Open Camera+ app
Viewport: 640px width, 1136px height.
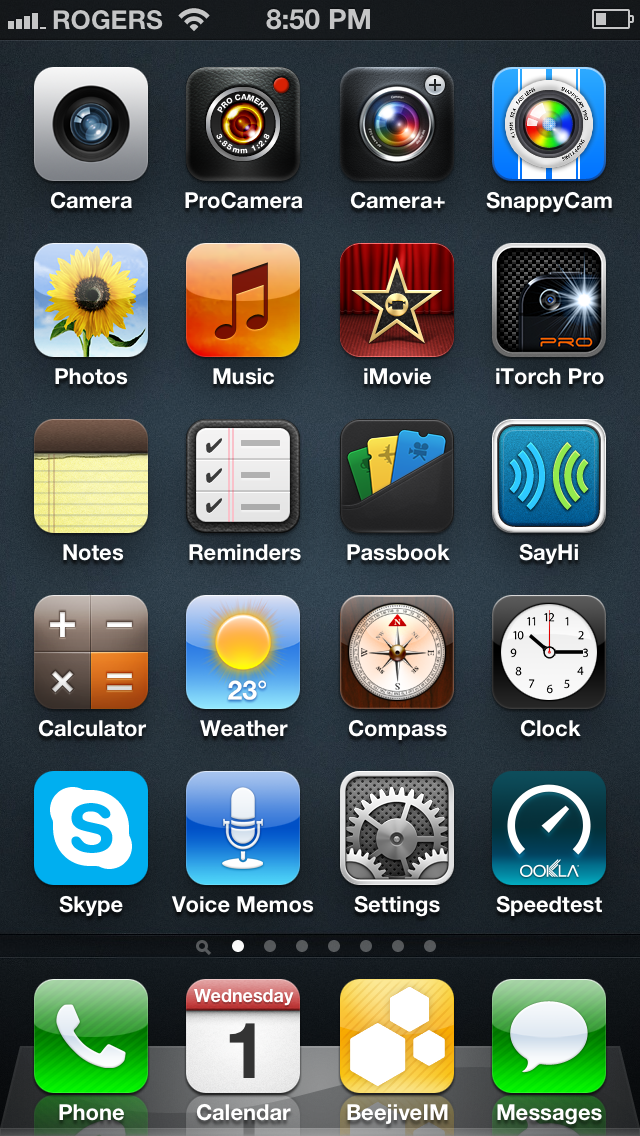tap(396, 124)
